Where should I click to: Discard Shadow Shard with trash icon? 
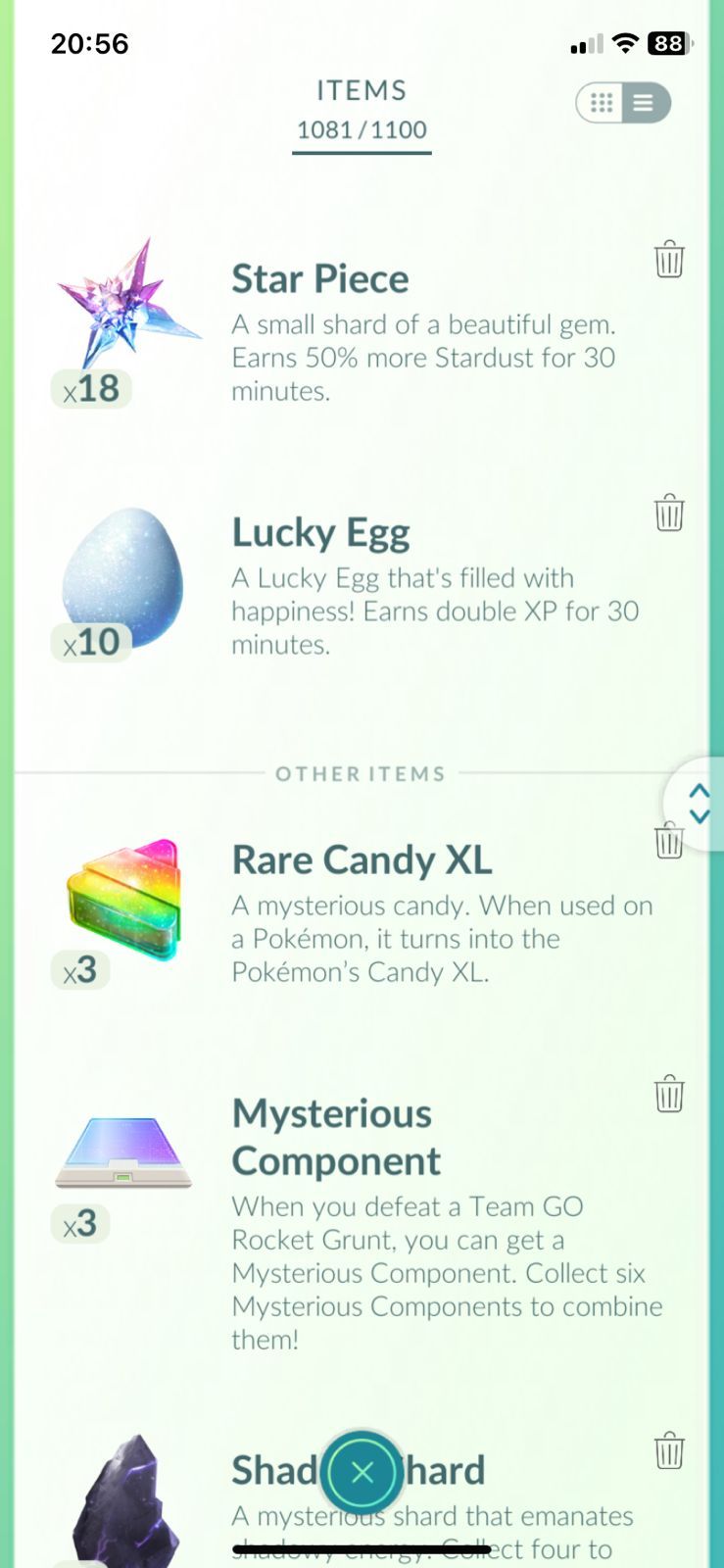(669, 1450)
